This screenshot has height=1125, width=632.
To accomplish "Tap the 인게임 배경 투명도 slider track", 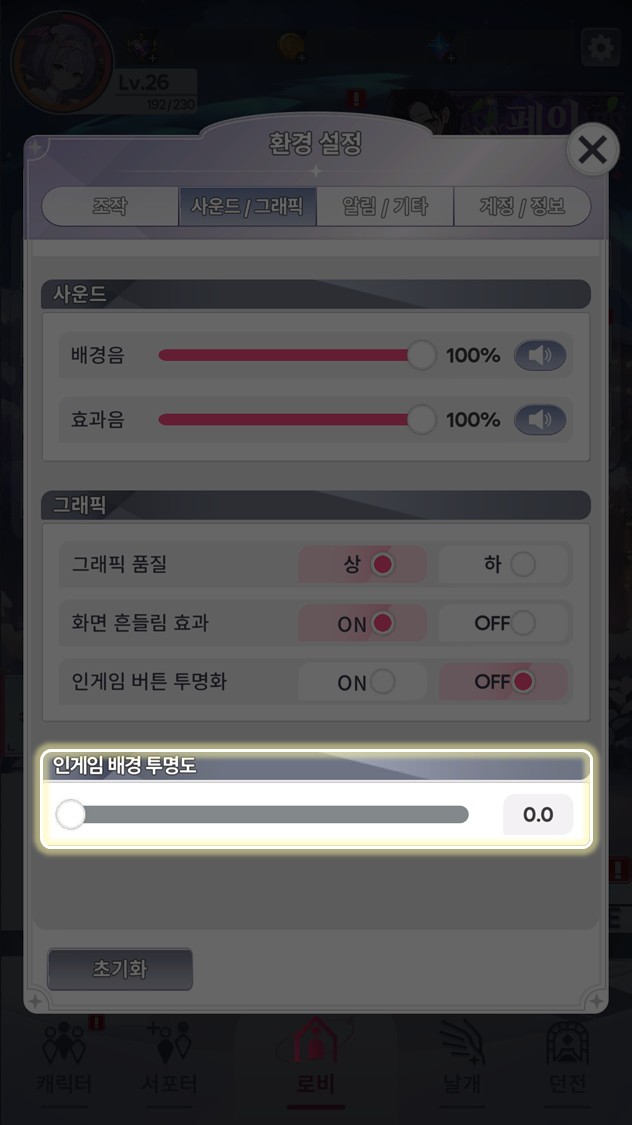I will [x=270, y=815].
